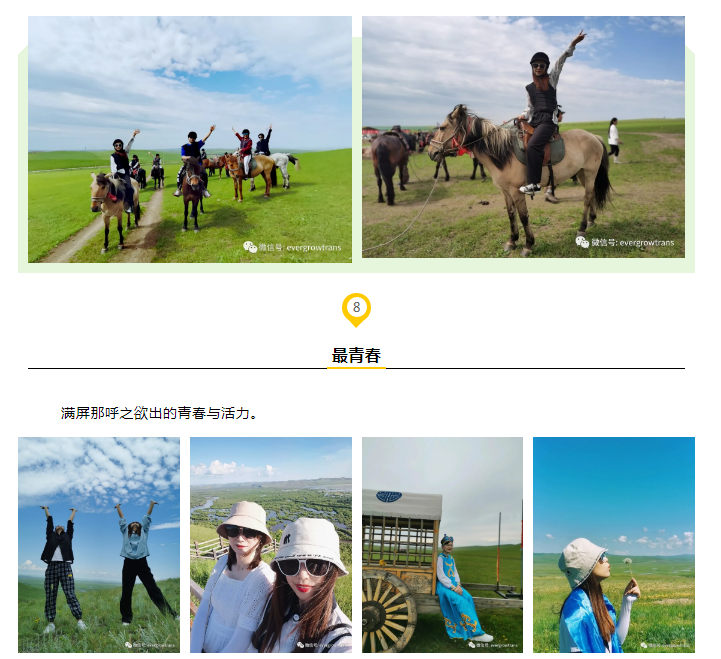This screenshot has height=659, width=721.
Task: Open the selfie of two women in bucket hats
Action: coord(270,544)
